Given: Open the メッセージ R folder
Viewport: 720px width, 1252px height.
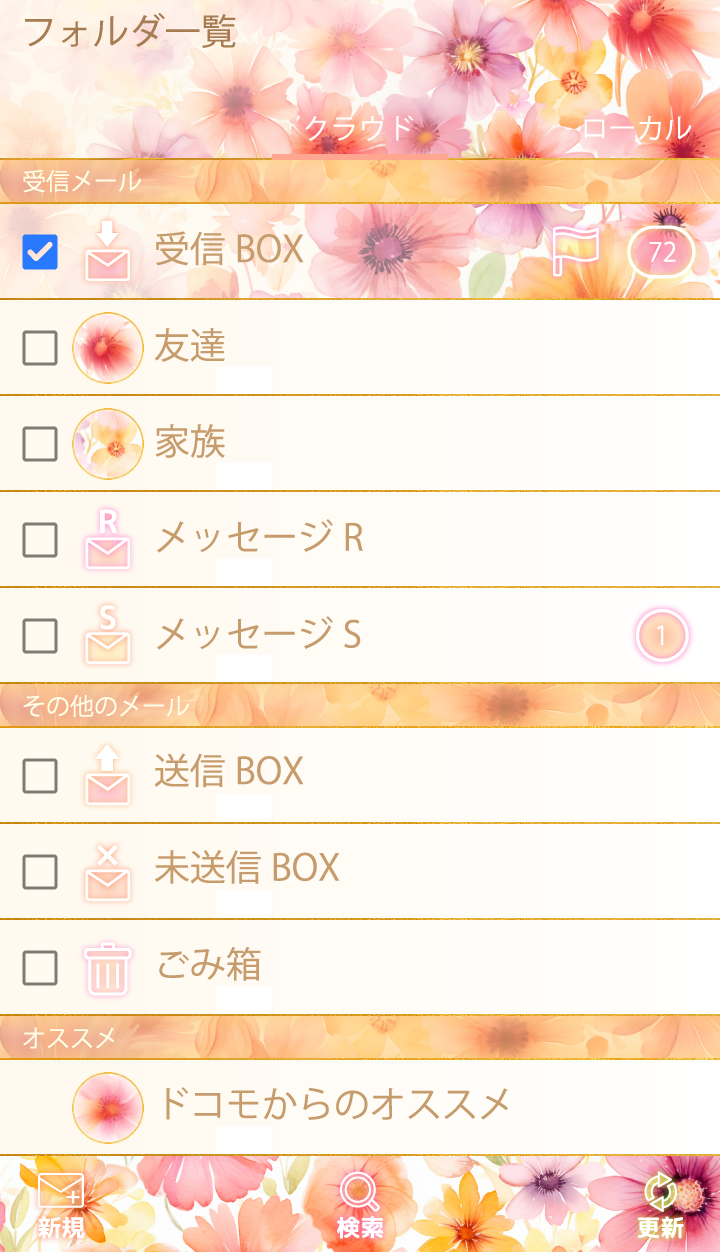Looking at the screenshot, I should pos(259,539).
